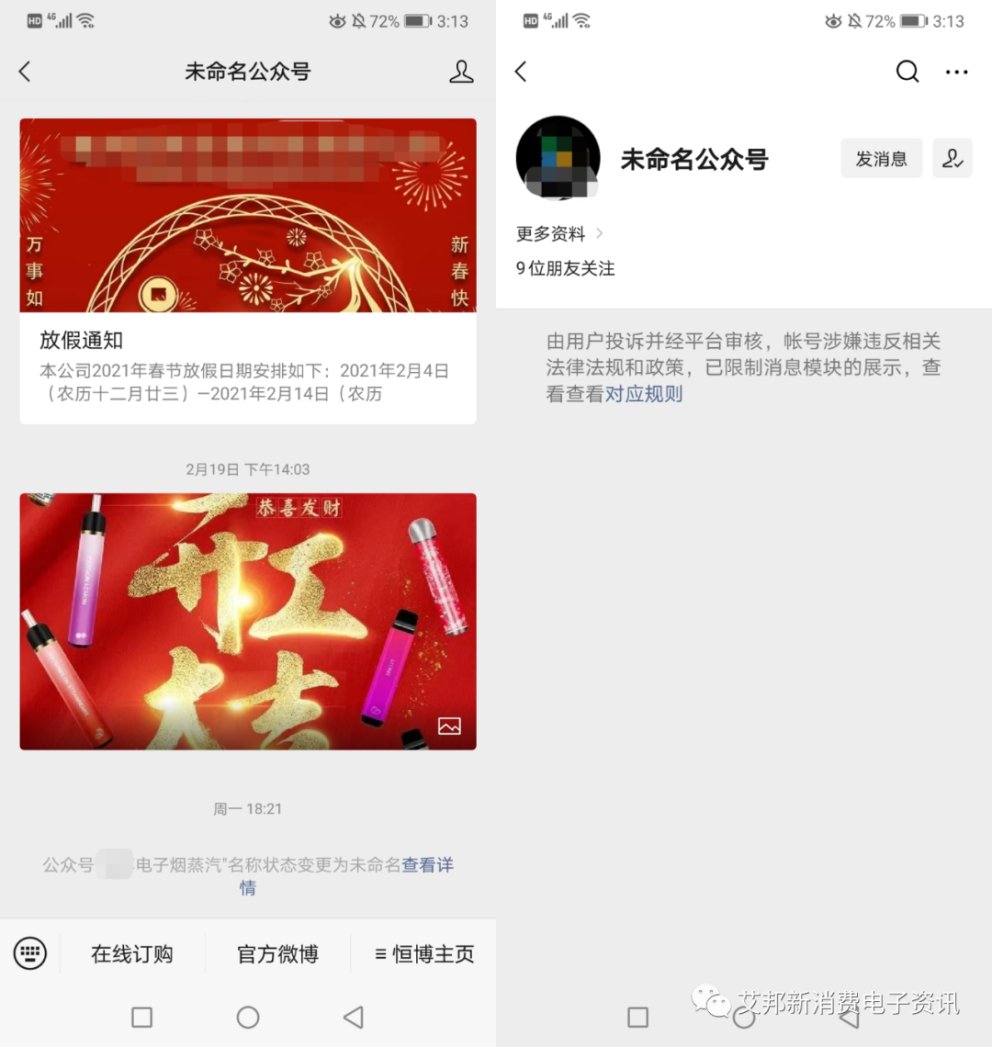Expand 更多资料 details
This screenshot has height=1047, width=992.
click(x=560, y=234)
